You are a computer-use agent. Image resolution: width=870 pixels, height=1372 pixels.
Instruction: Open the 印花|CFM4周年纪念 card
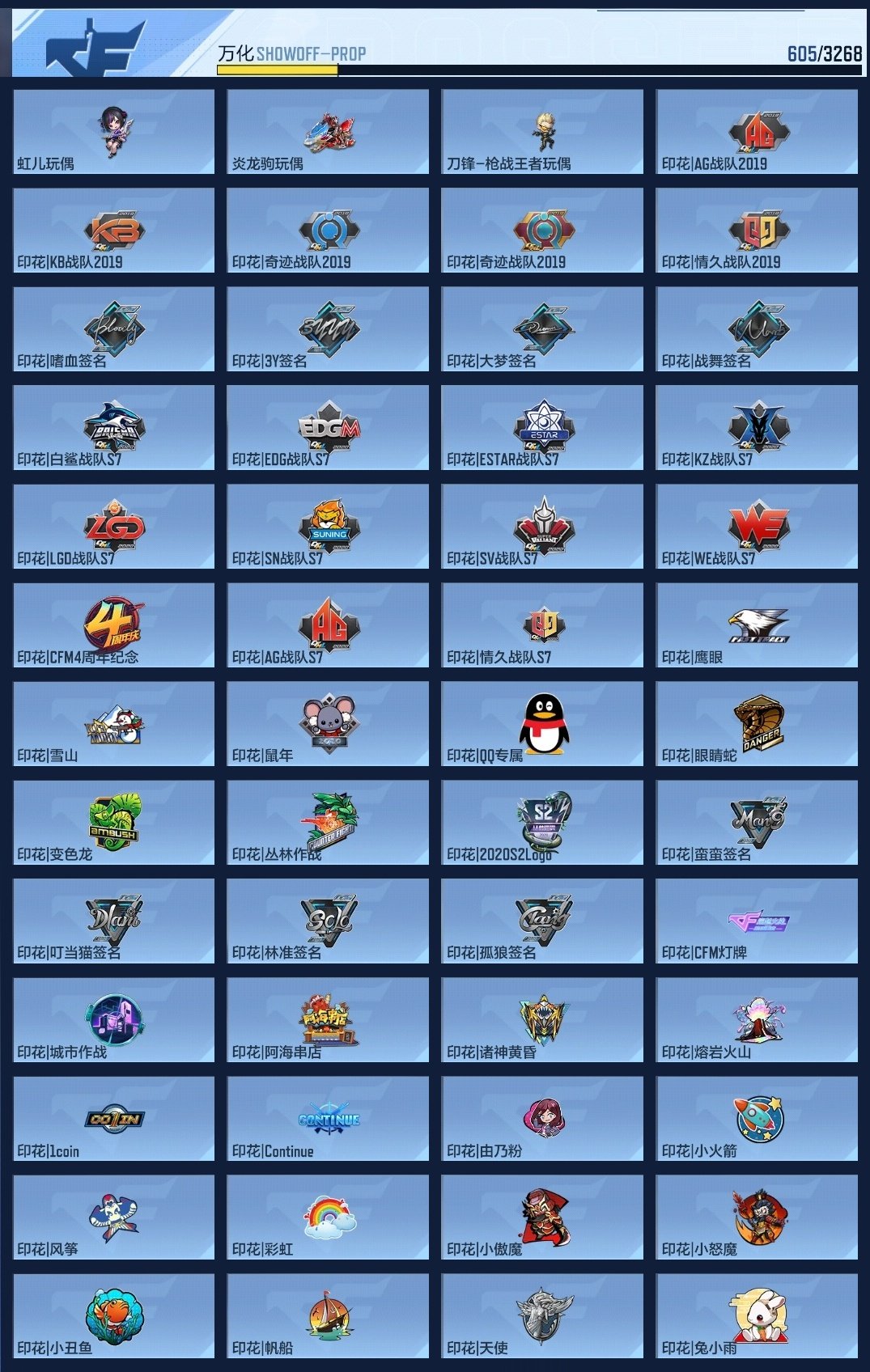pyautogui.click(x=114, y=625)
